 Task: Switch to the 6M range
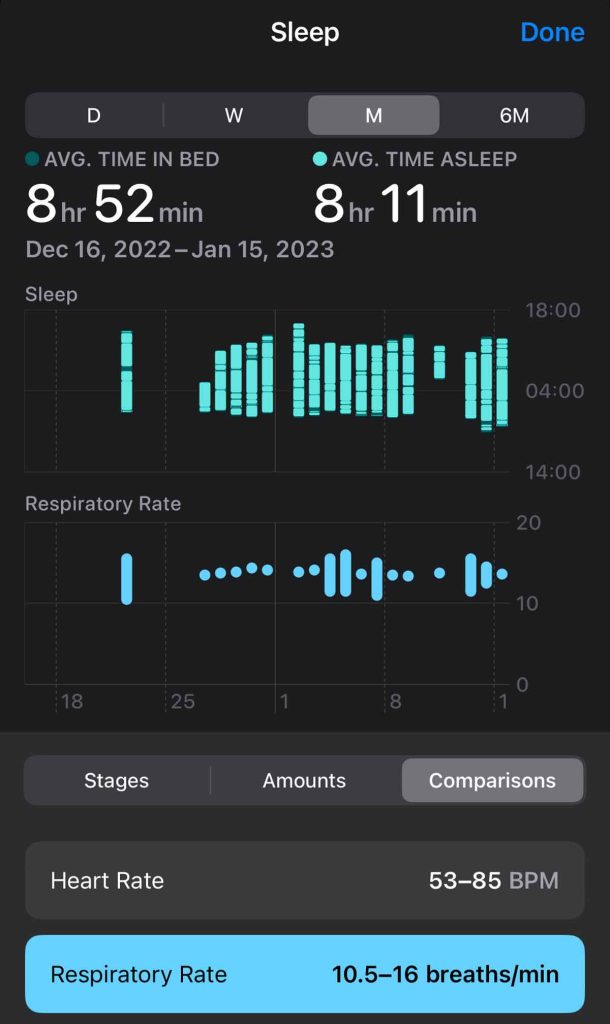(514, 115)
